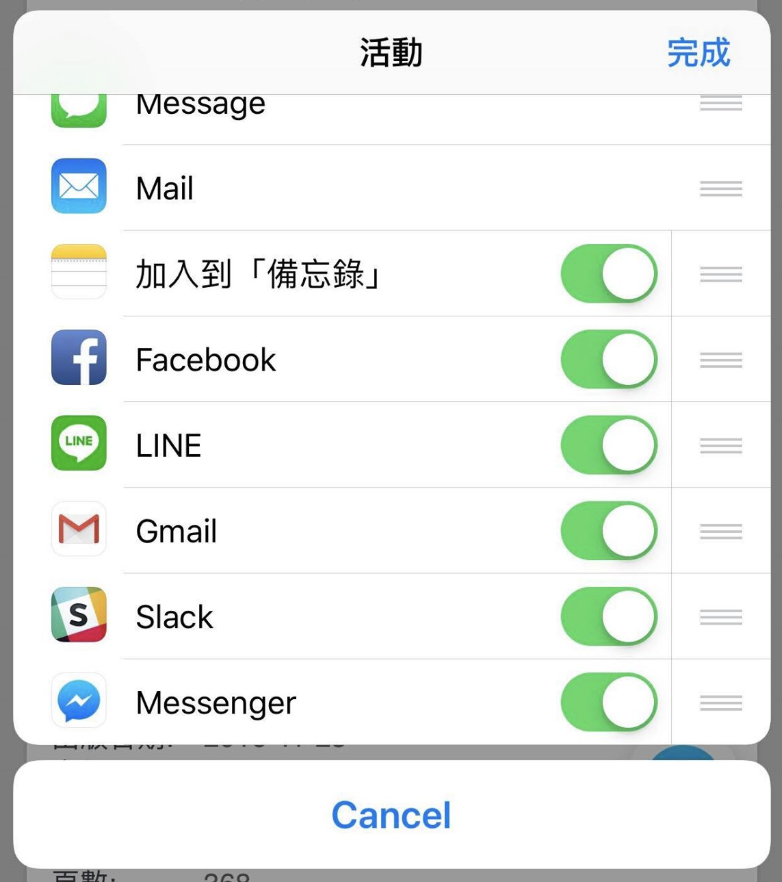Tap the reorder handle next to Slack
This screenshot has height=882, width=782.
pos(720,617)
